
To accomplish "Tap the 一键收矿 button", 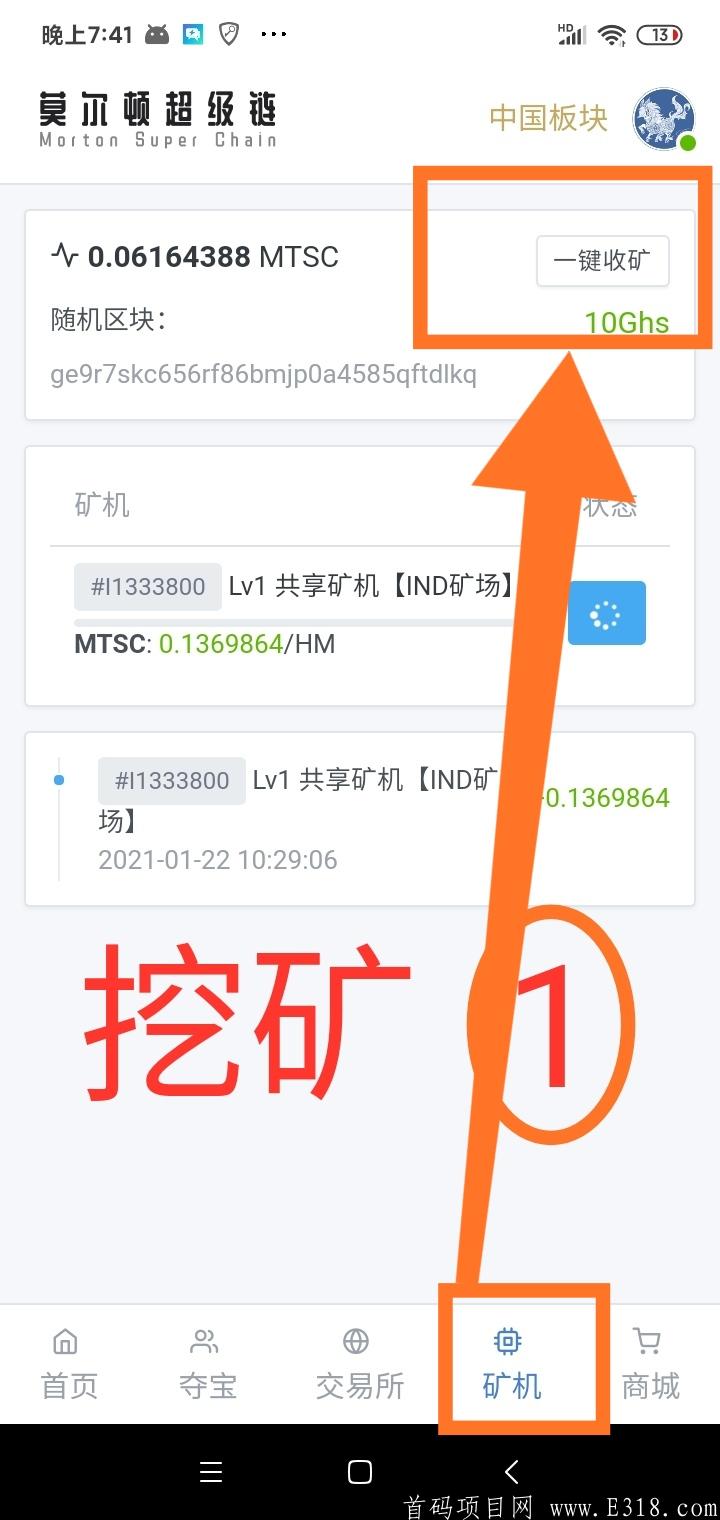I will pos(602,261).
